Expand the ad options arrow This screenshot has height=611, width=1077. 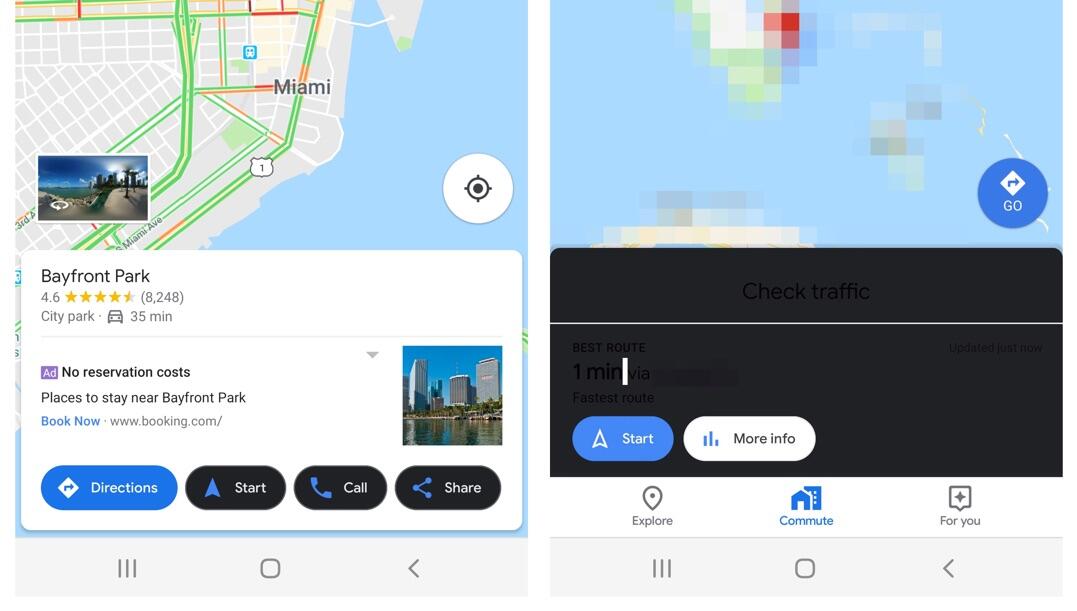point(372,355)
